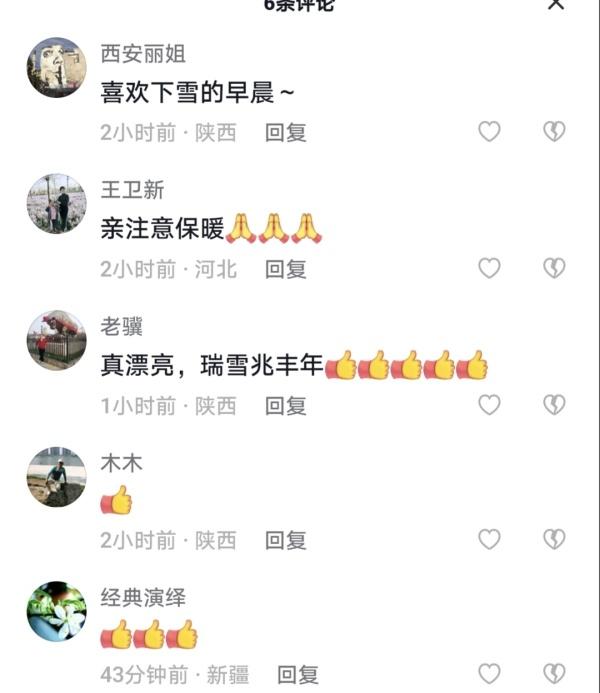
Task: Reply to 老骥's comment
Action: point(285,405)
